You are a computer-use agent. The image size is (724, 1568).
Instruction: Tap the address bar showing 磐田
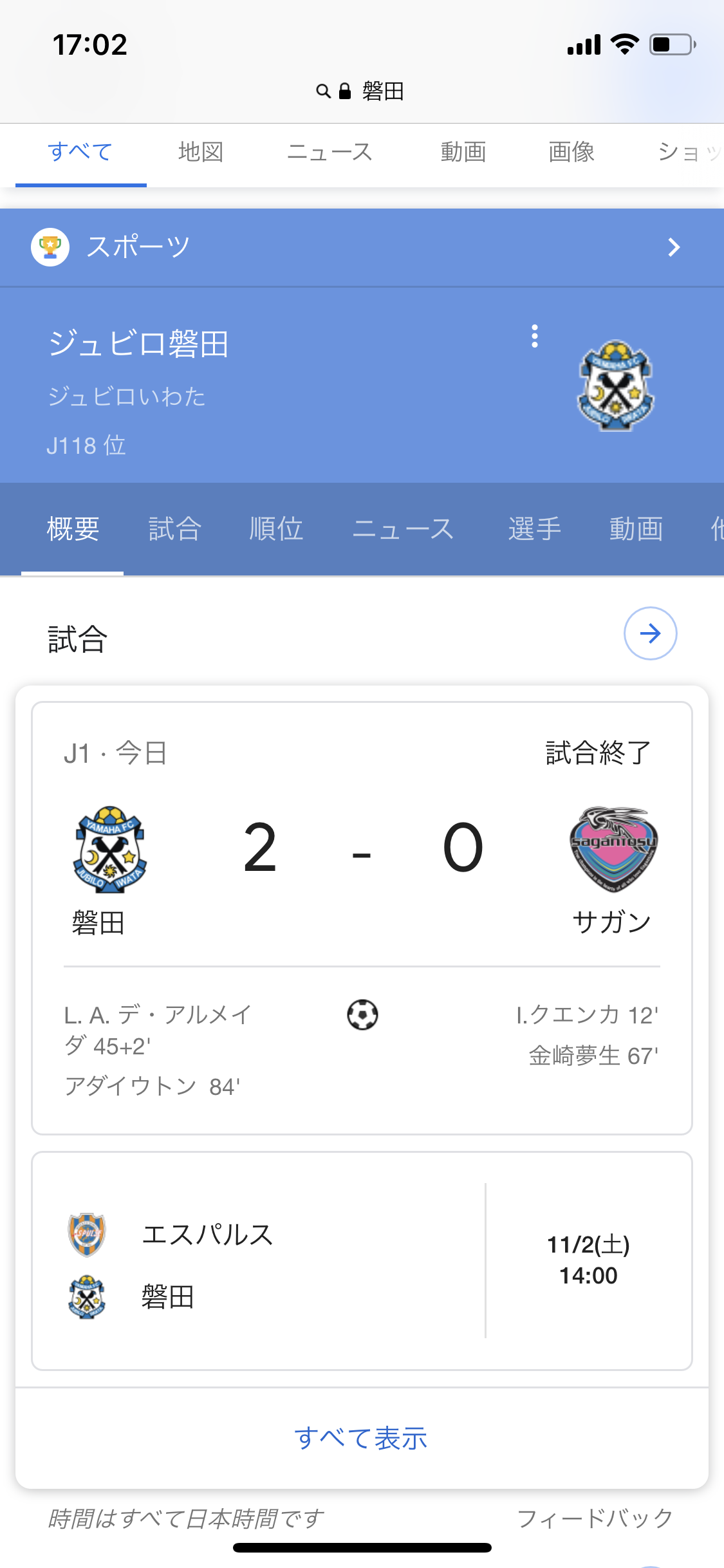point(361,91)
